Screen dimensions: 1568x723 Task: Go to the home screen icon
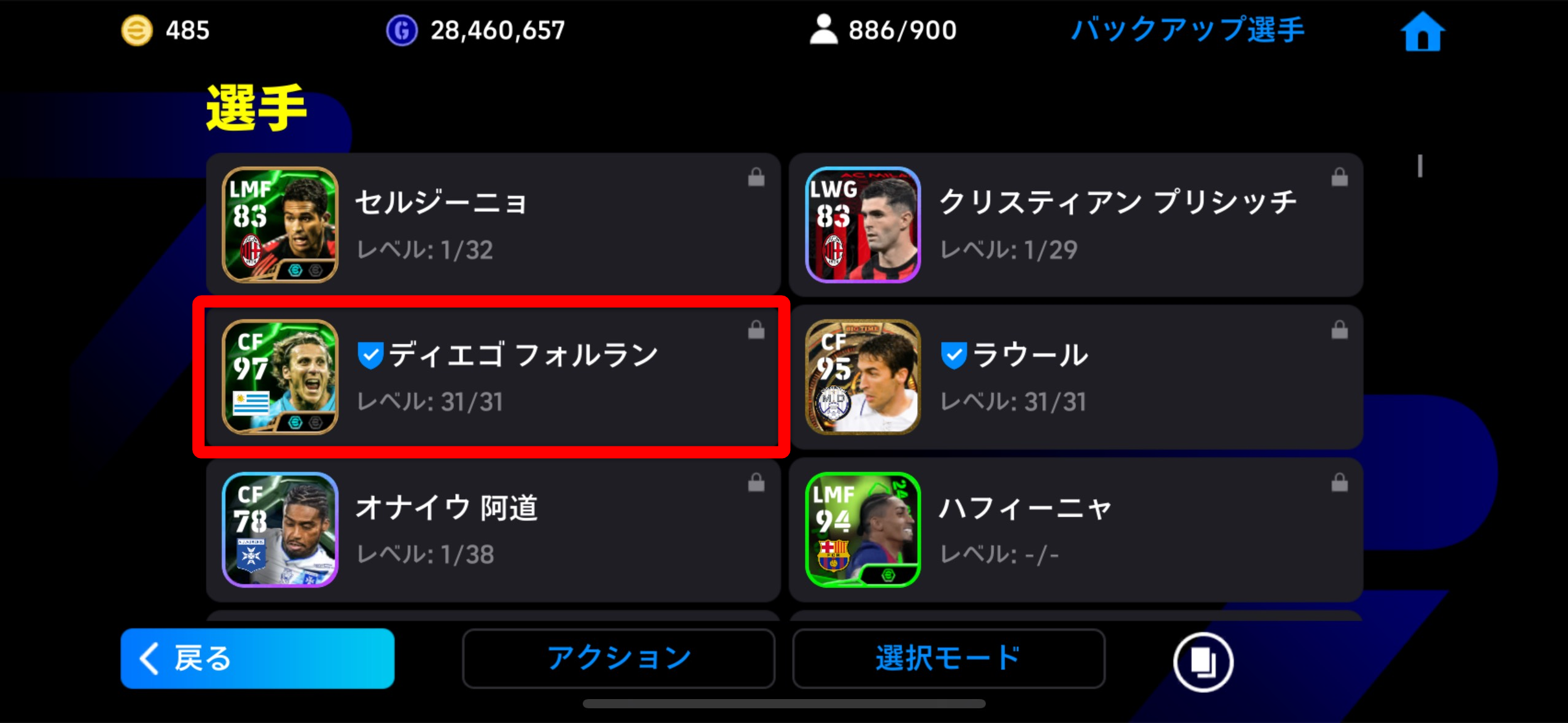(x=1423, y=32)
